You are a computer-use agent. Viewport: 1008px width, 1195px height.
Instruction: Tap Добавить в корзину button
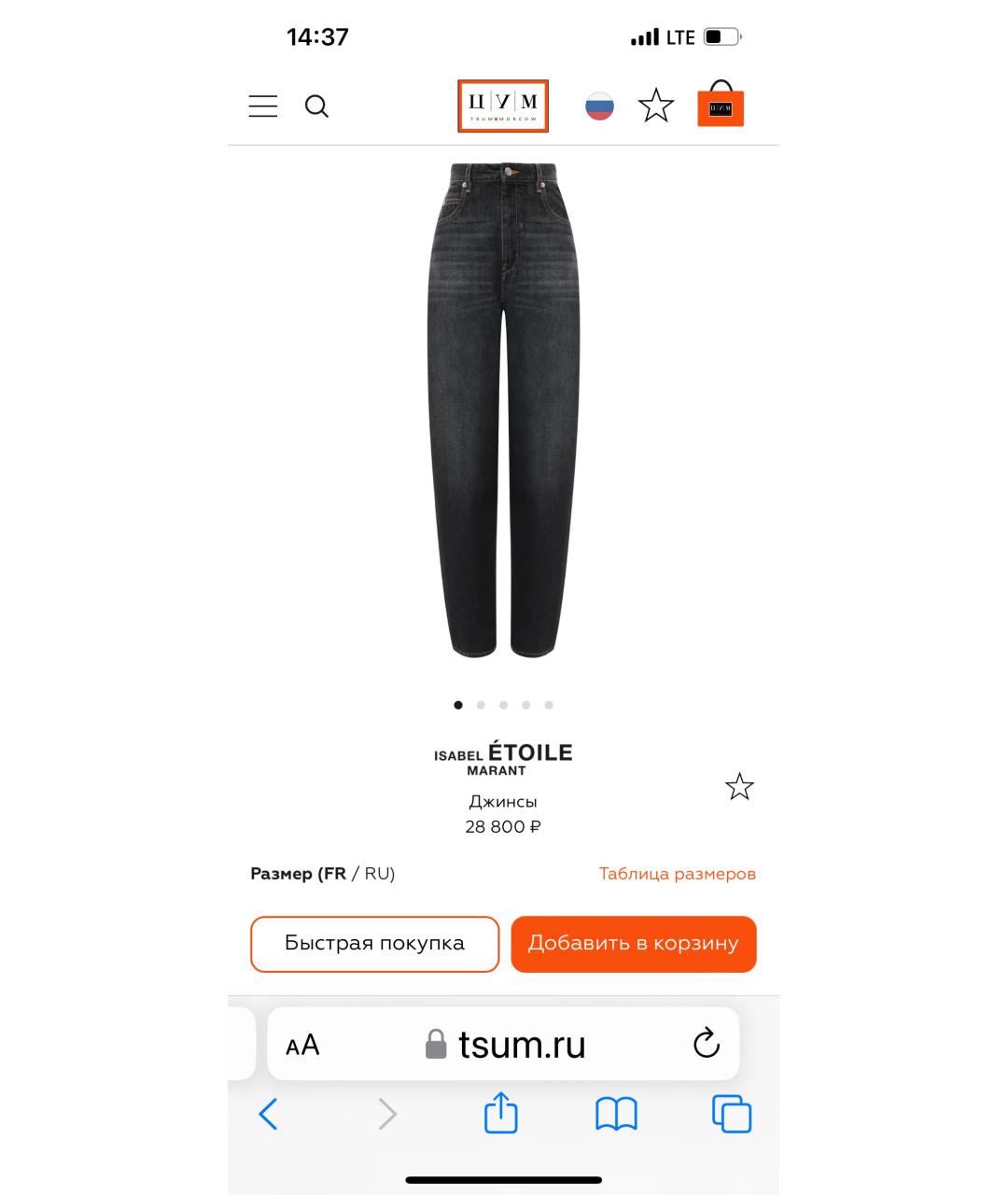point(633,943)
